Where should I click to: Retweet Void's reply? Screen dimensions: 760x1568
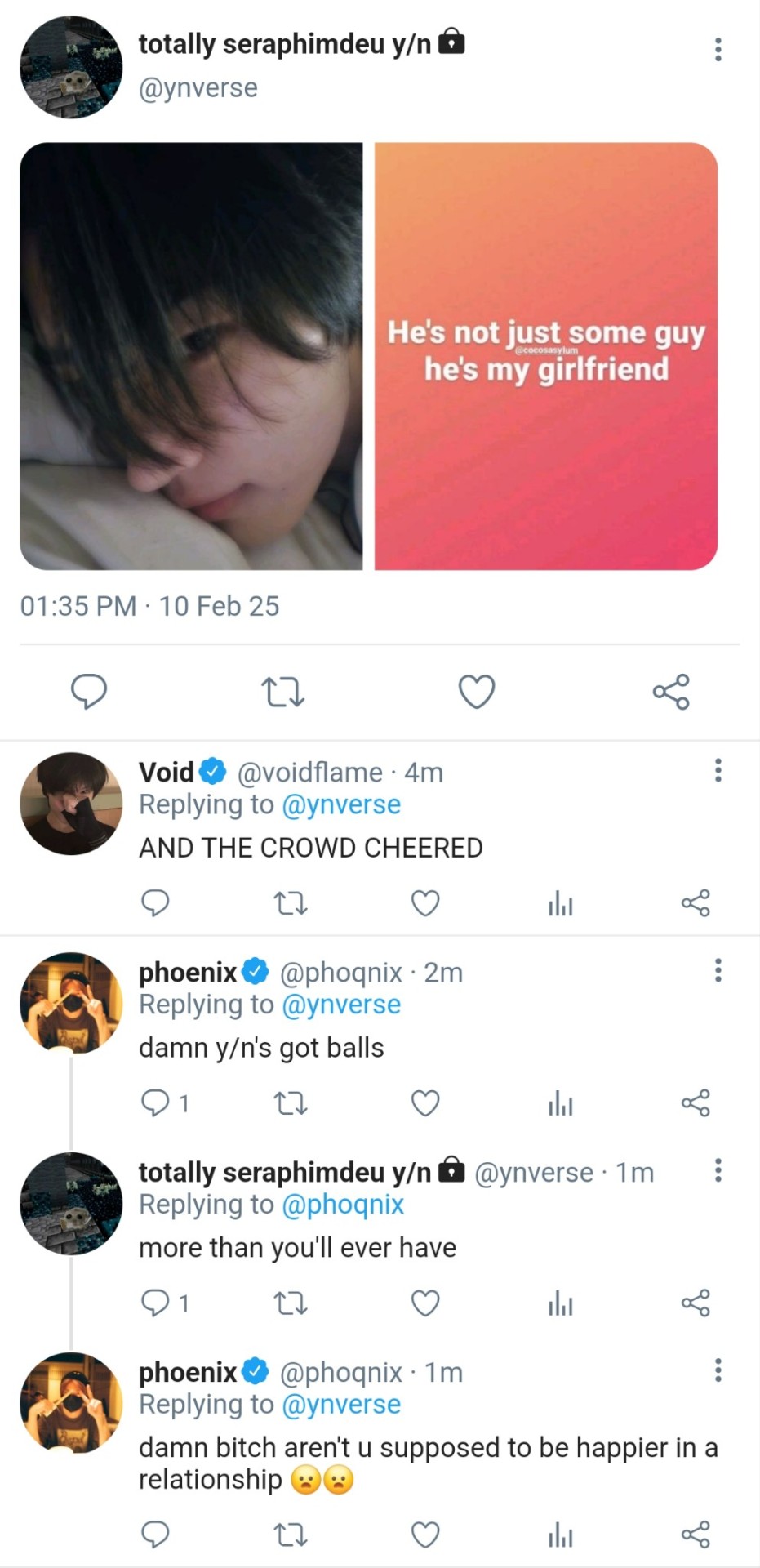pos(290,903)
